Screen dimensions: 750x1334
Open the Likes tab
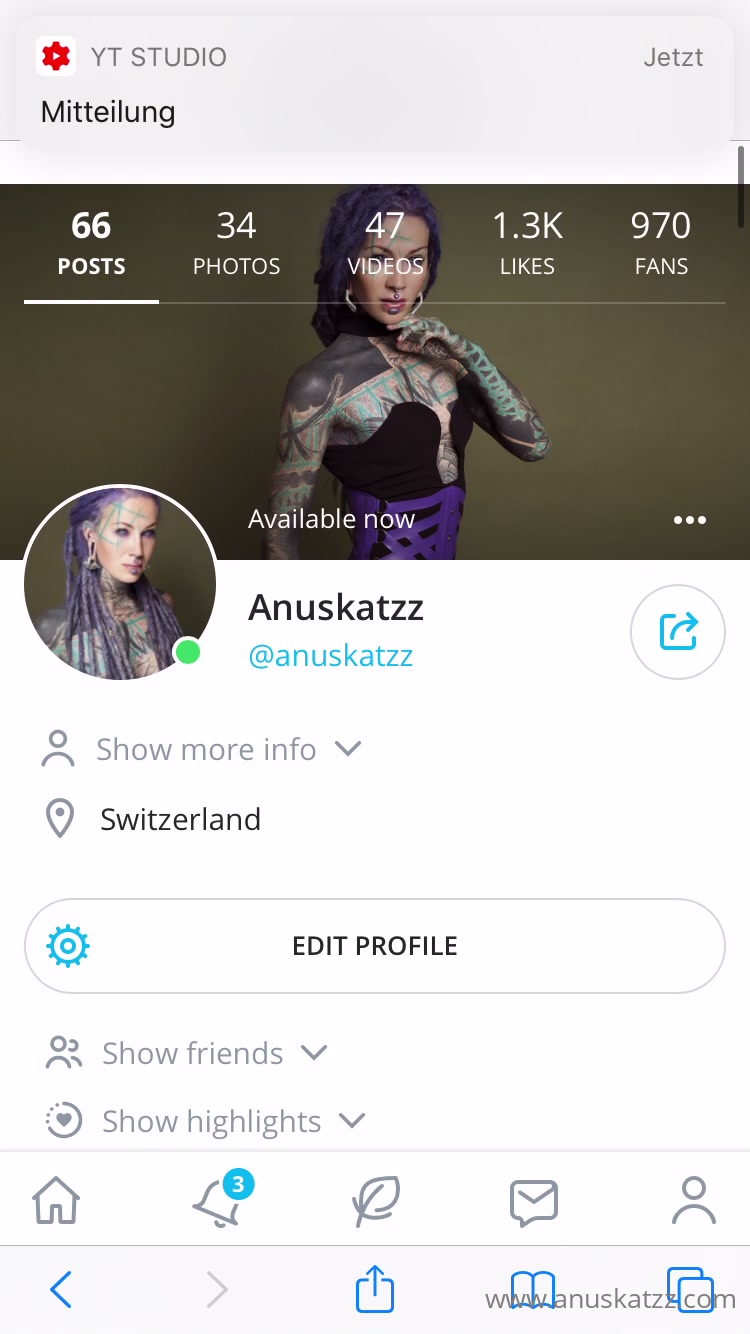527,243
